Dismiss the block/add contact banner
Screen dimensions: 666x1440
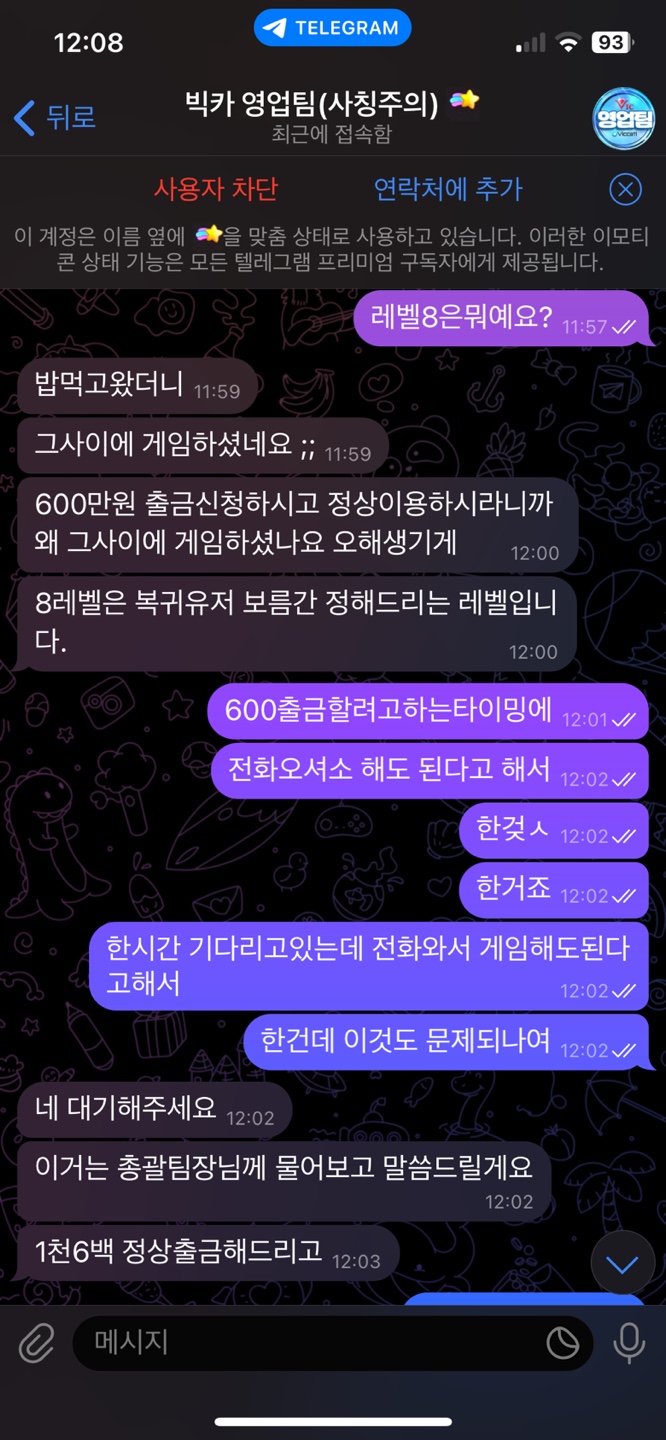pyautogui.click(x=625, y=189)
